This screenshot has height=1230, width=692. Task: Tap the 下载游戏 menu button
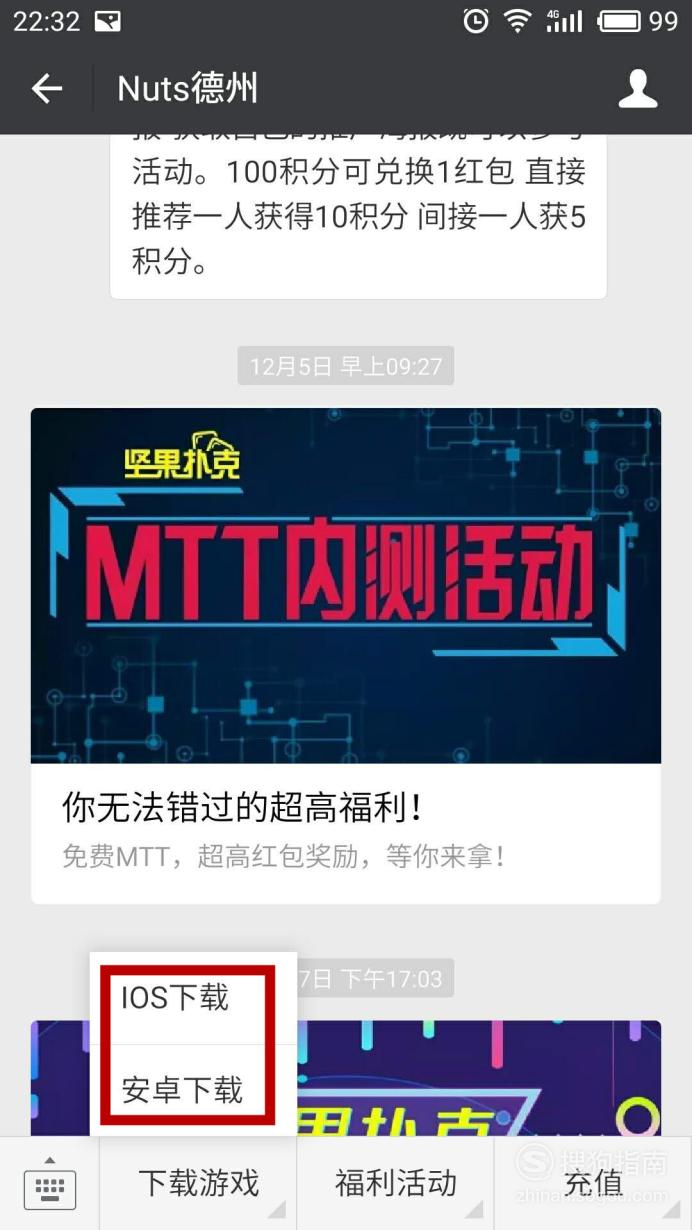point(198,1184)
